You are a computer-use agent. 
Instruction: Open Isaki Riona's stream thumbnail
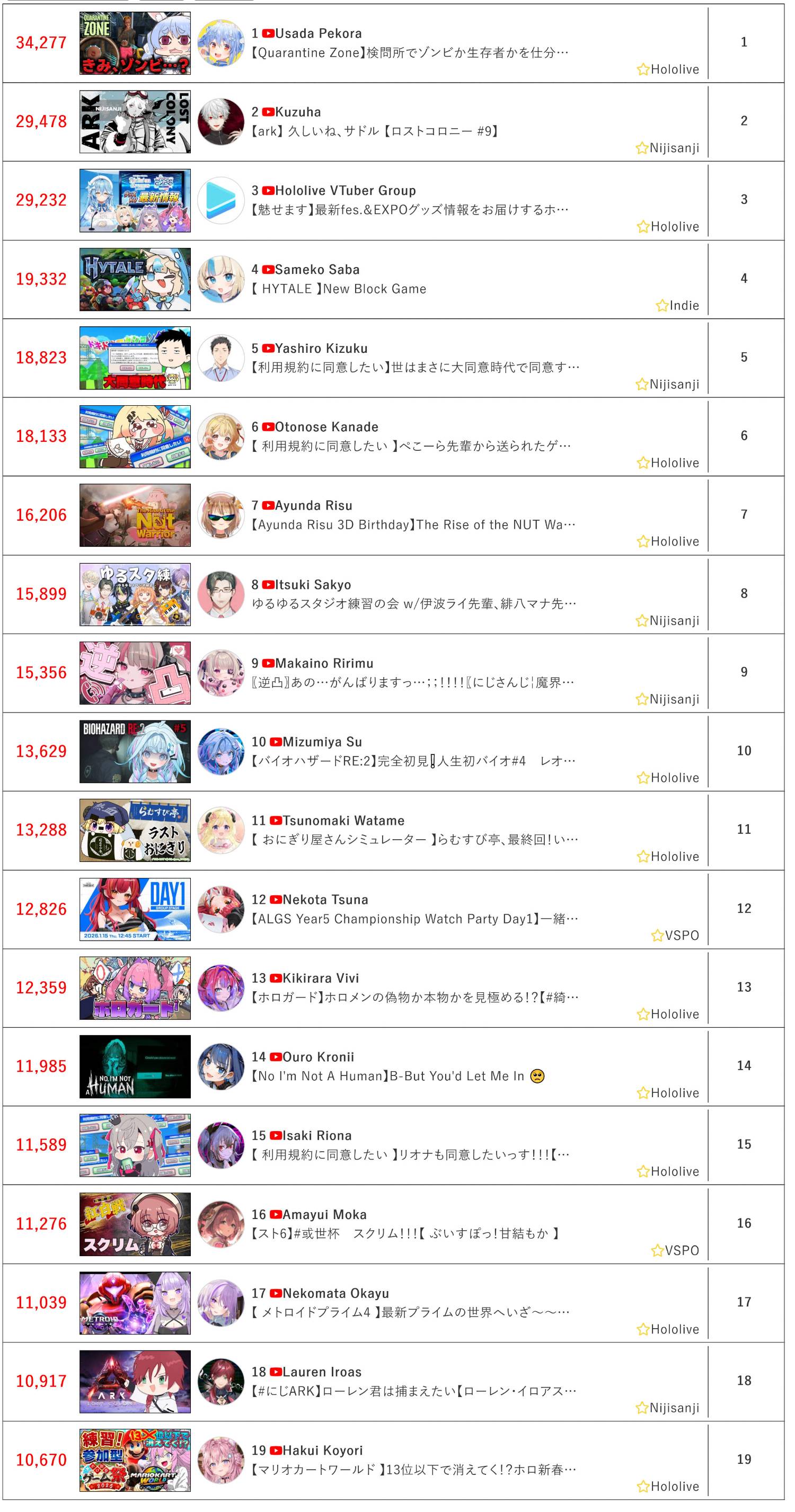tap(135, 1145)
